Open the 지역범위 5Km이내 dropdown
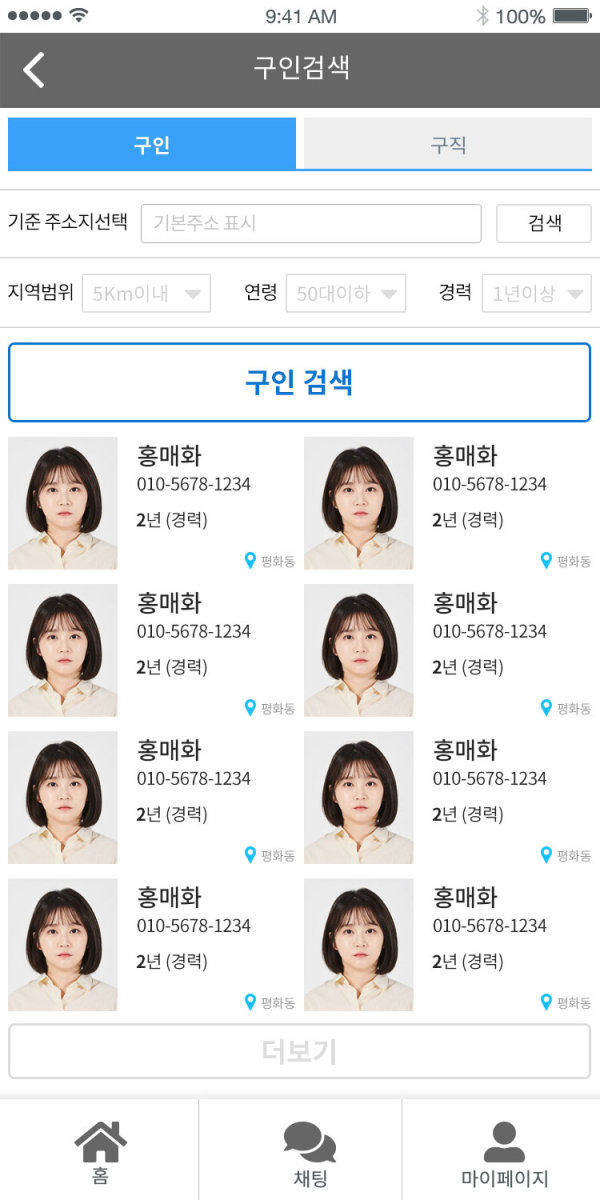Viewport: 600px width, 1200px height. coord(146,293)
